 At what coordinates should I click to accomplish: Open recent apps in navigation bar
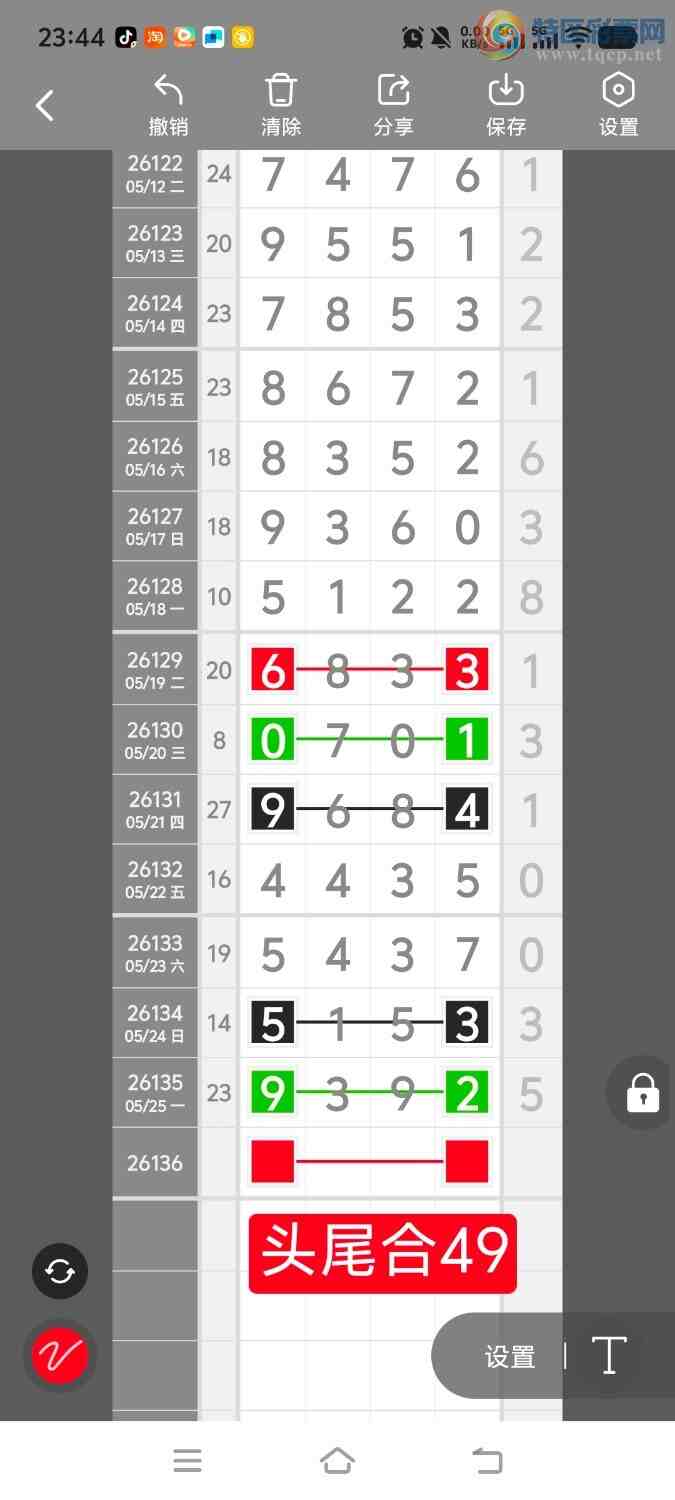click(188, 1461)
